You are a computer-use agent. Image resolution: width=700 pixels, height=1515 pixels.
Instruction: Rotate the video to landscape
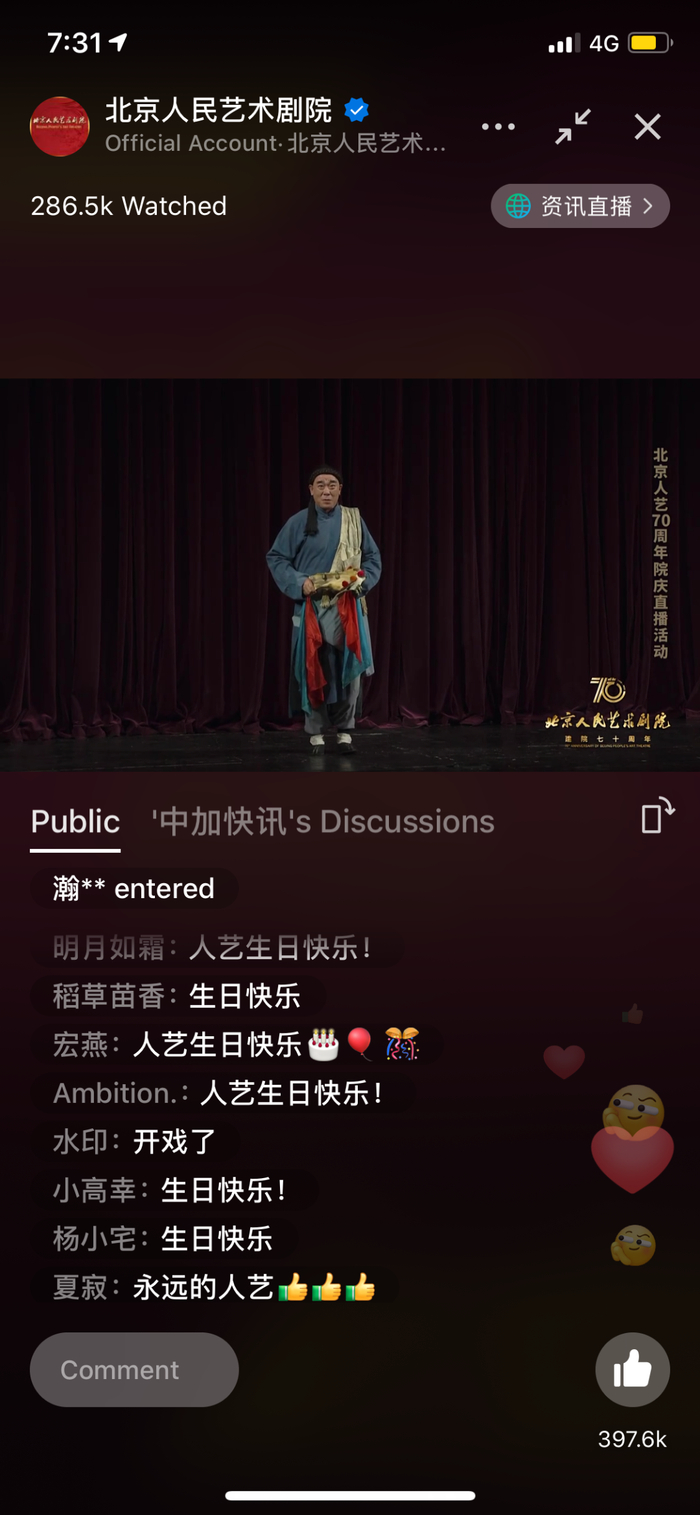(x=657, y=816)
